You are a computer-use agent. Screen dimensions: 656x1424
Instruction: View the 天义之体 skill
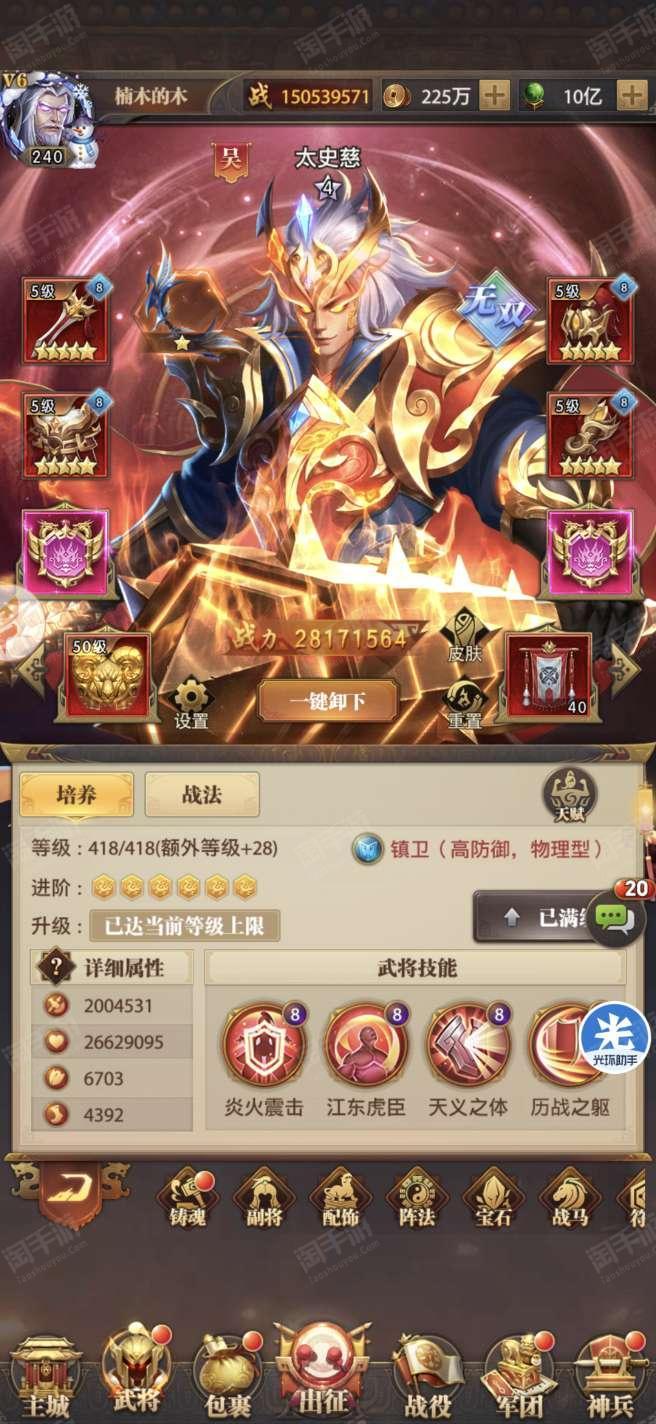[467, 1060]
